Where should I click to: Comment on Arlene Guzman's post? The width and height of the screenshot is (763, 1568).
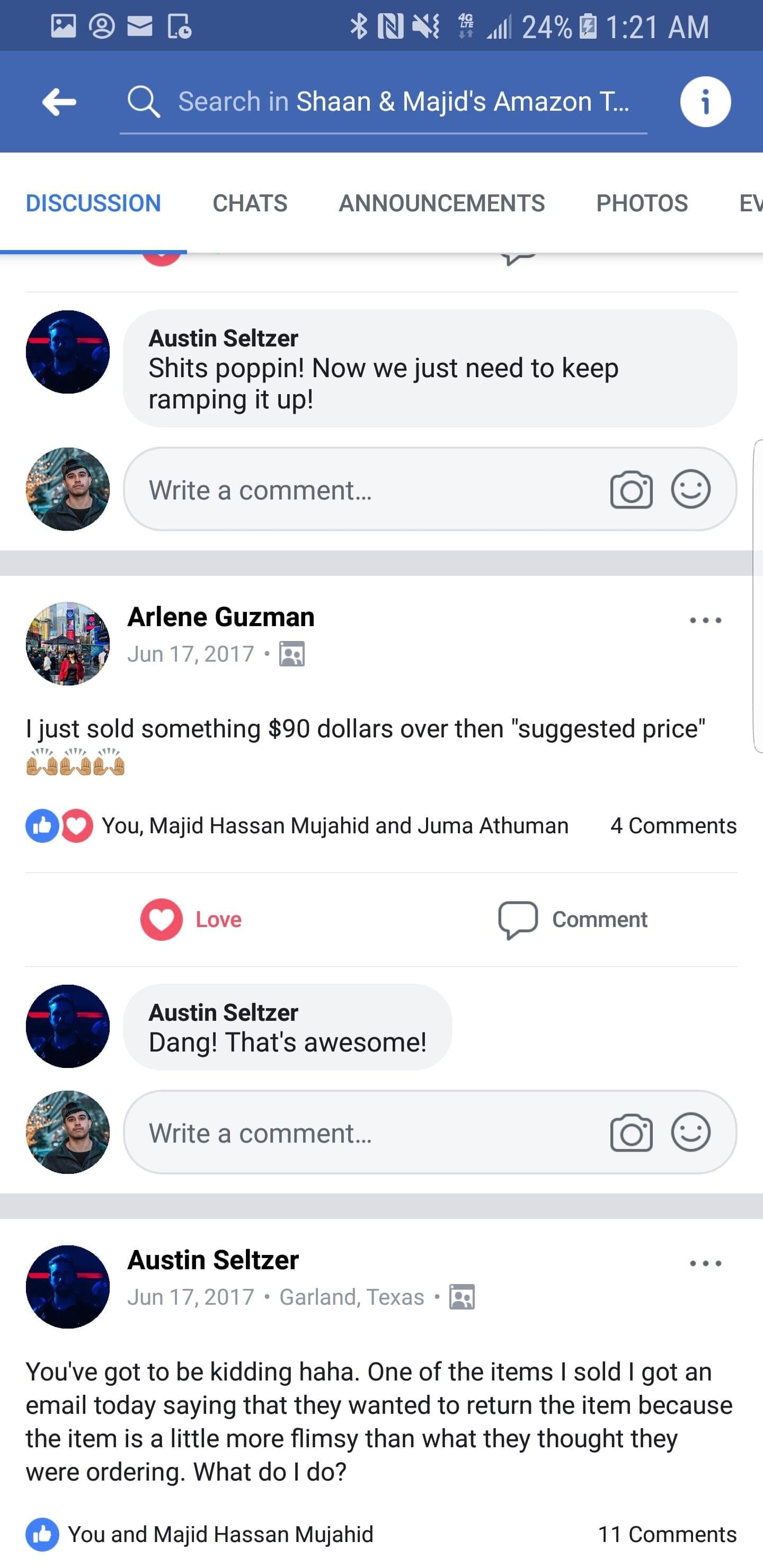[572, 919]
